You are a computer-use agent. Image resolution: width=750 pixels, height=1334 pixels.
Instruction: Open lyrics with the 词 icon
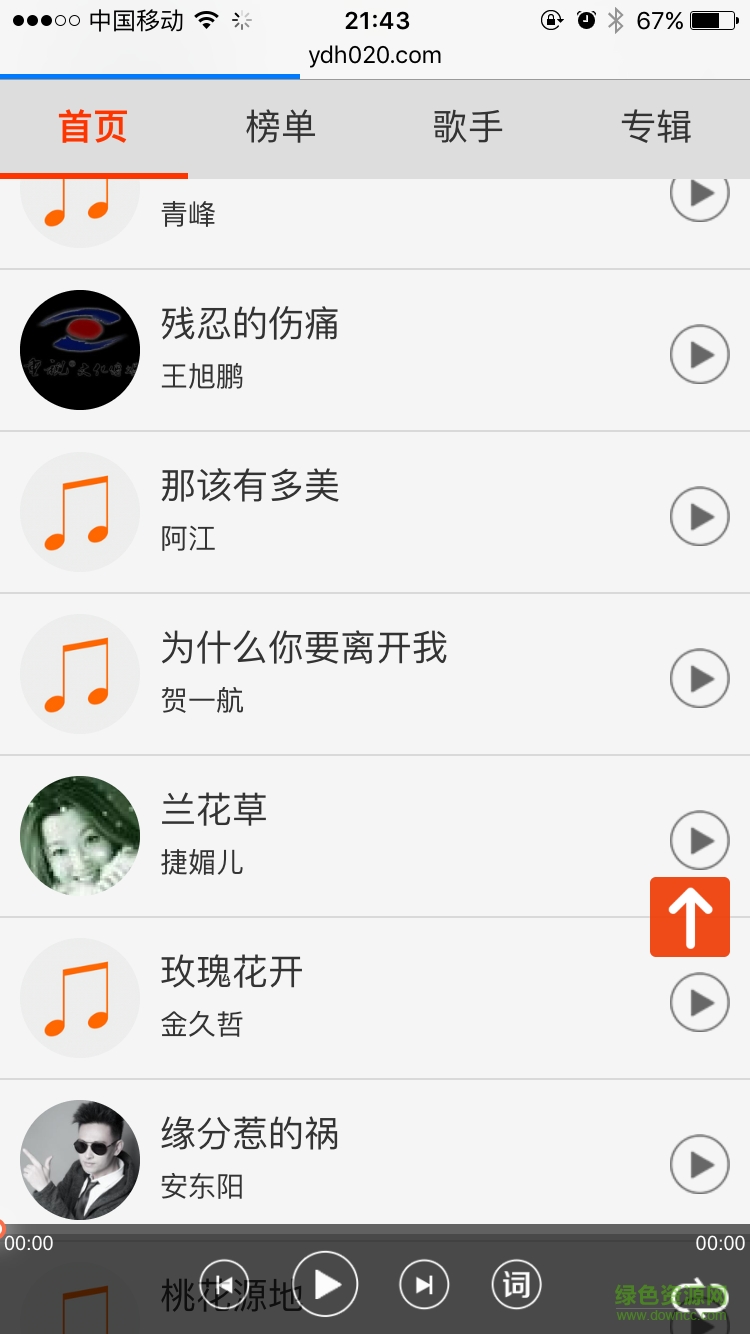point(516,1284)
